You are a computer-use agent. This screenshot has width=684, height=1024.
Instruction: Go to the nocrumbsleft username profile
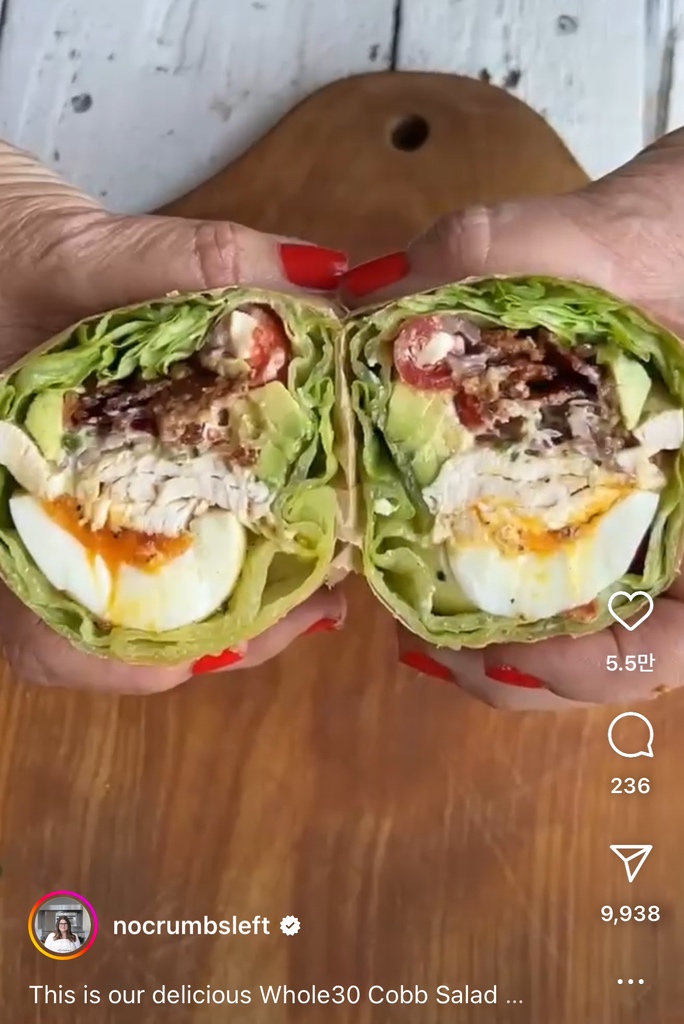(191, 926)
